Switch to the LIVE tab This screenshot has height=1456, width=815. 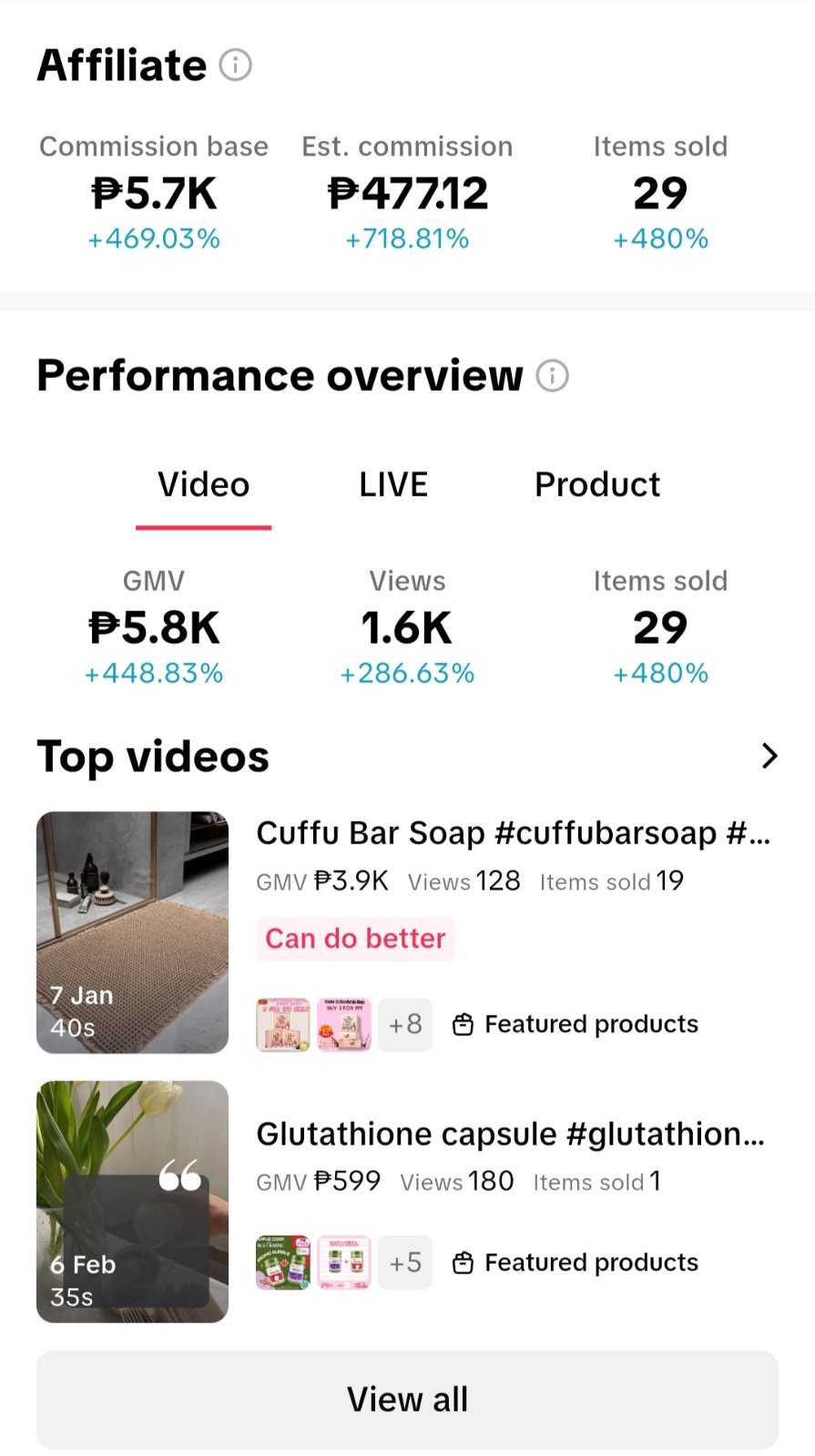393,484
